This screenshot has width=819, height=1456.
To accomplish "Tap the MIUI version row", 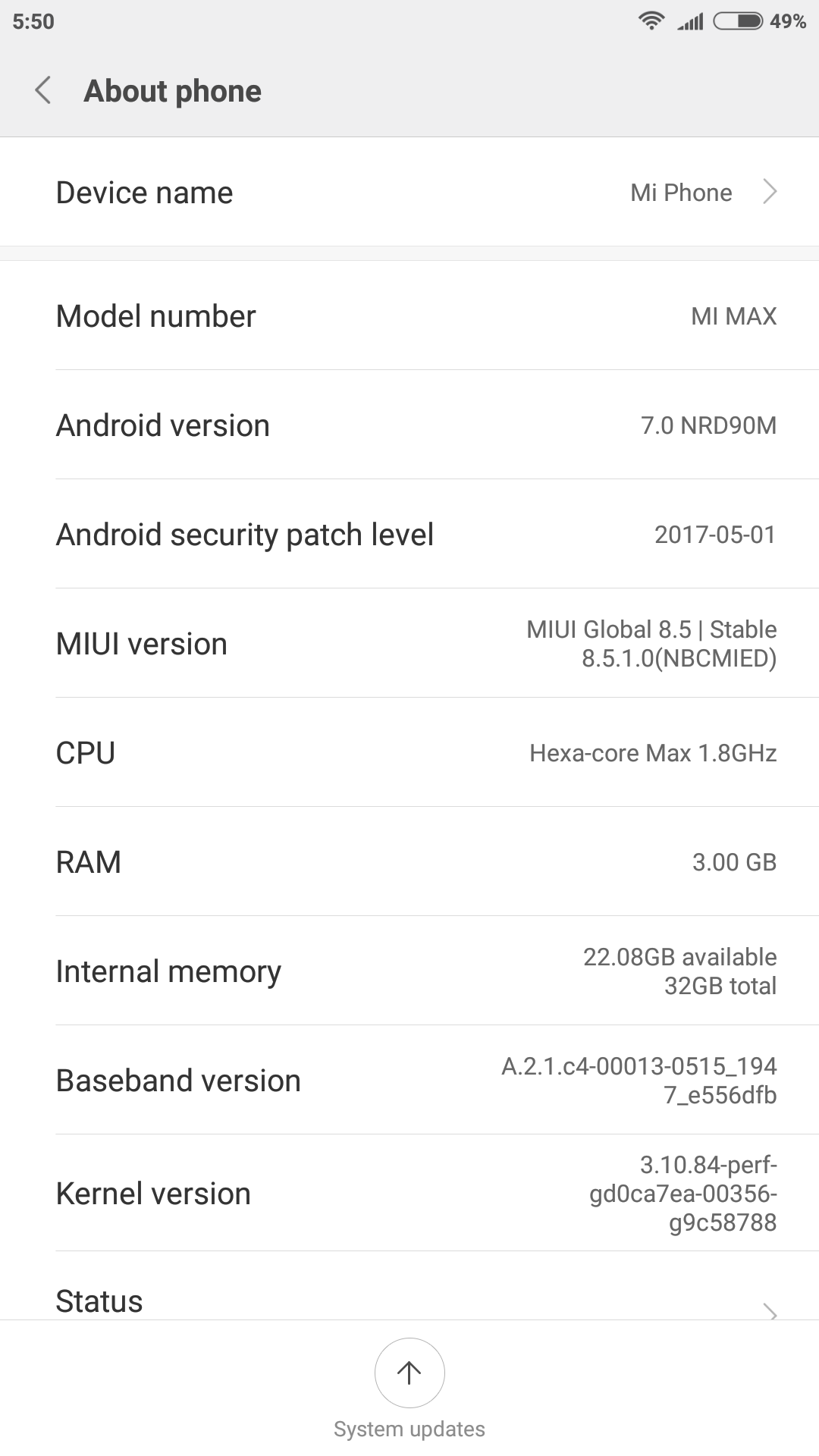I will [409, 643].
